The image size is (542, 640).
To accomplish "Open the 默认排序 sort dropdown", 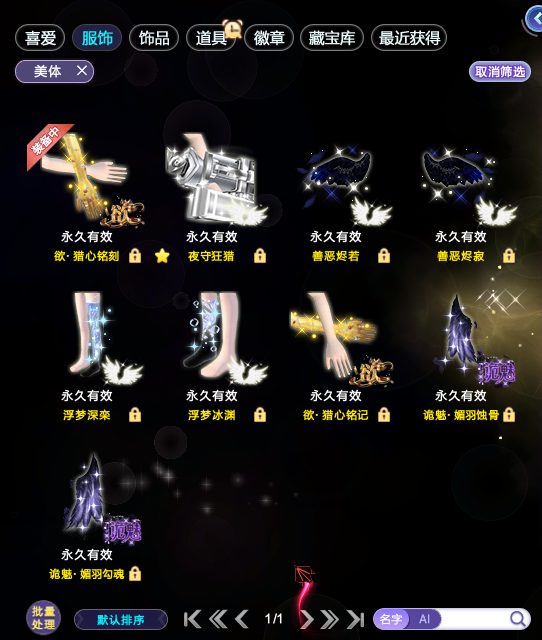I will pyautogui.click(x=121, y=620).
